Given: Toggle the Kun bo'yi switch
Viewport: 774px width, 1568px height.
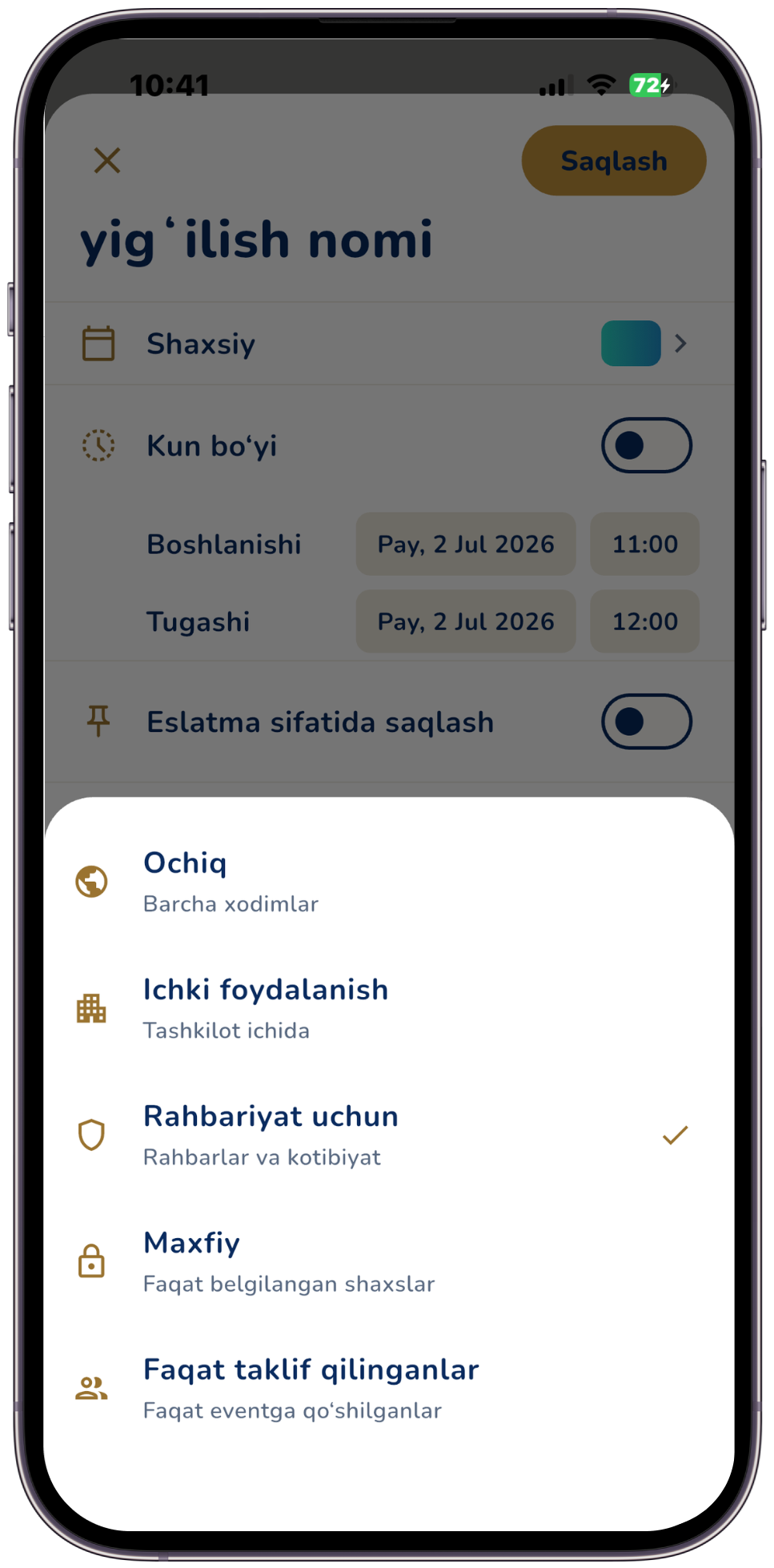Looking at the screenshot, I should 647,445.
